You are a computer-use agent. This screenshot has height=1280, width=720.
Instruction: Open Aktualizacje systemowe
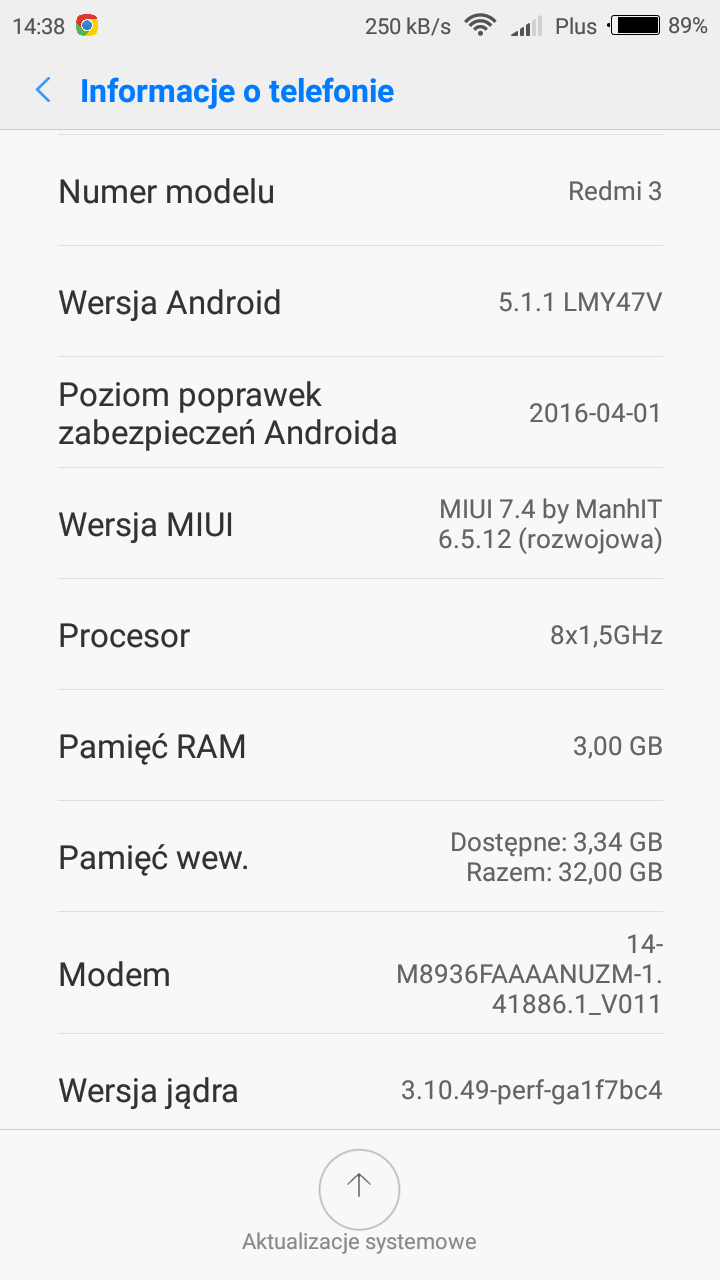click(359, 1191)
